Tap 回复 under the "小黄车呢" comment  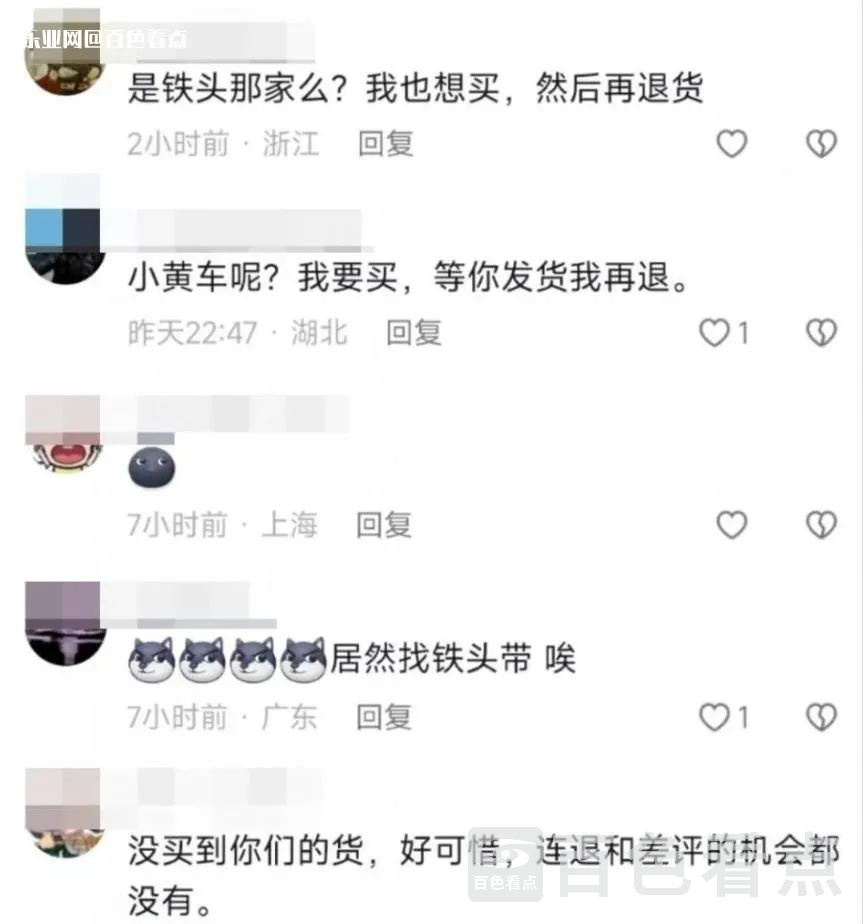pos(414,332)
